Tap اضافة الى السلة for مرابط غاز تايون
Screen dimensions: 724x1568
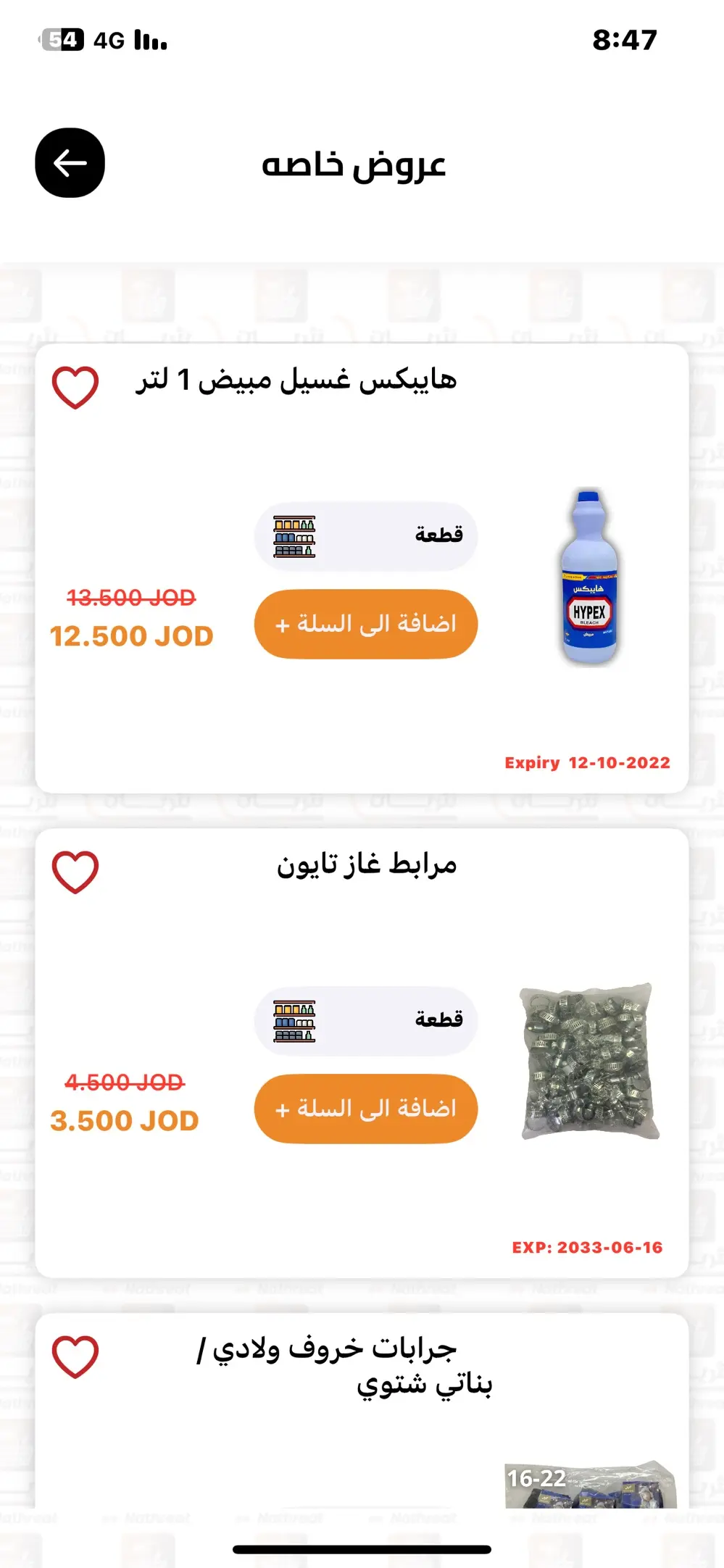tap(365, 1109)
